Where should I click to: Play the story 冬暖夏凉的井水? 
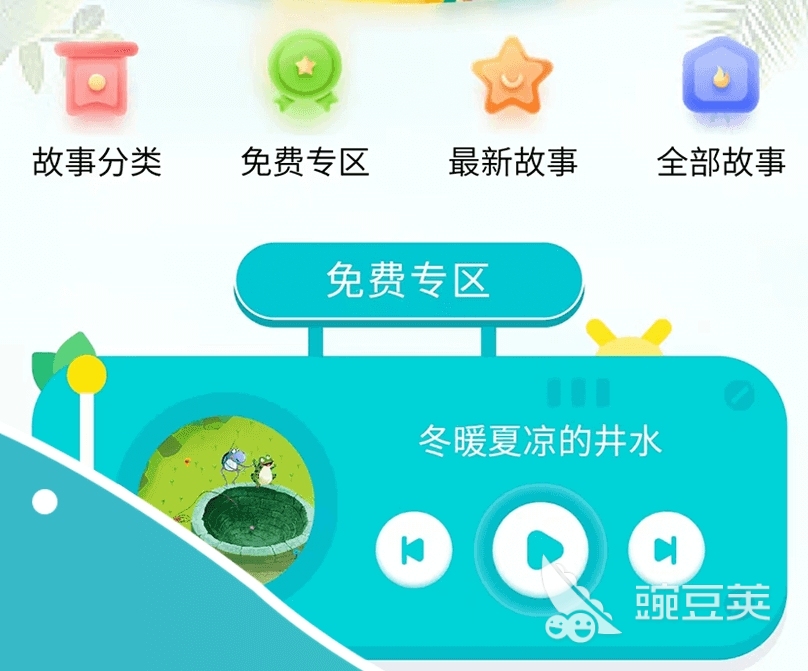tap(540, 549)
